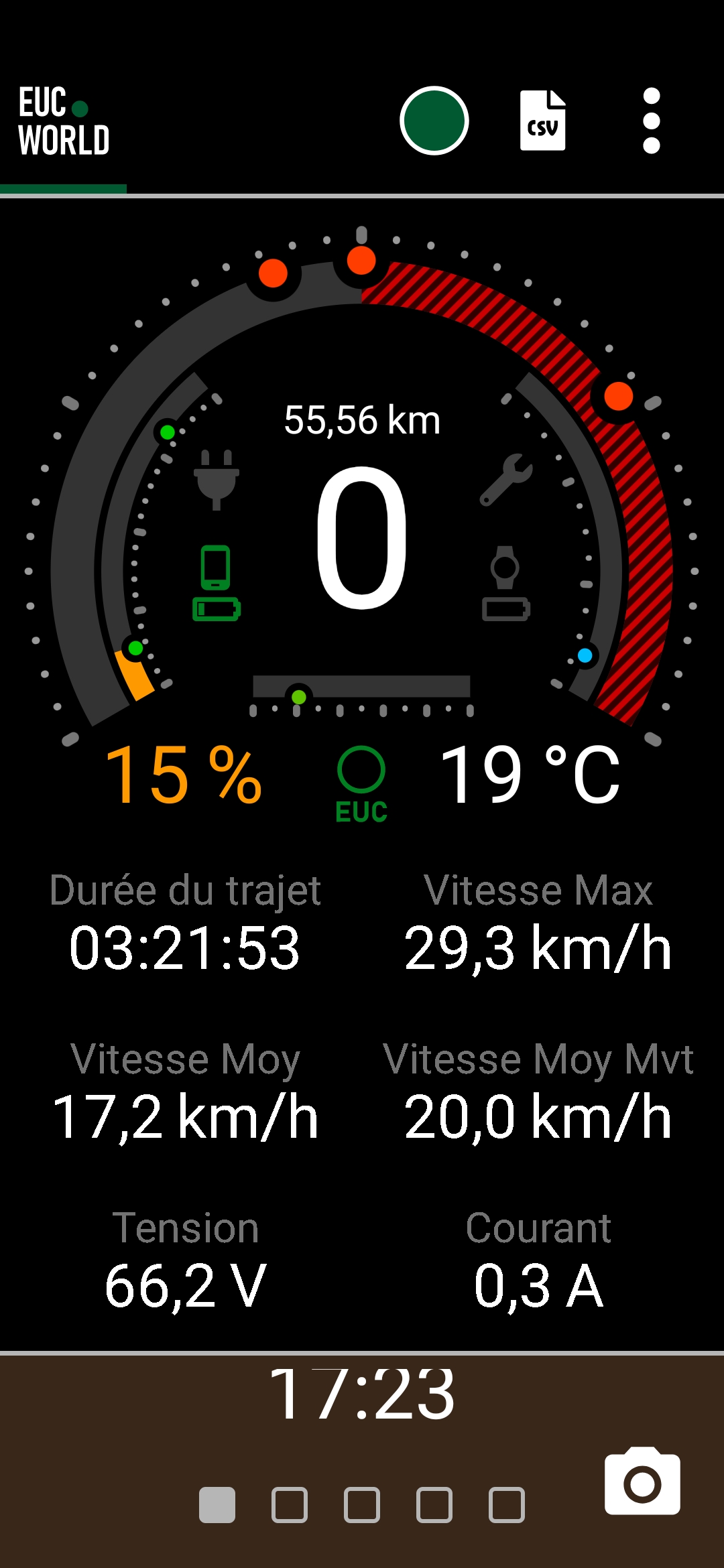The image size is (724, 1568).
Task: Tap the watch battery icon in the gauge
Action: 505,583
